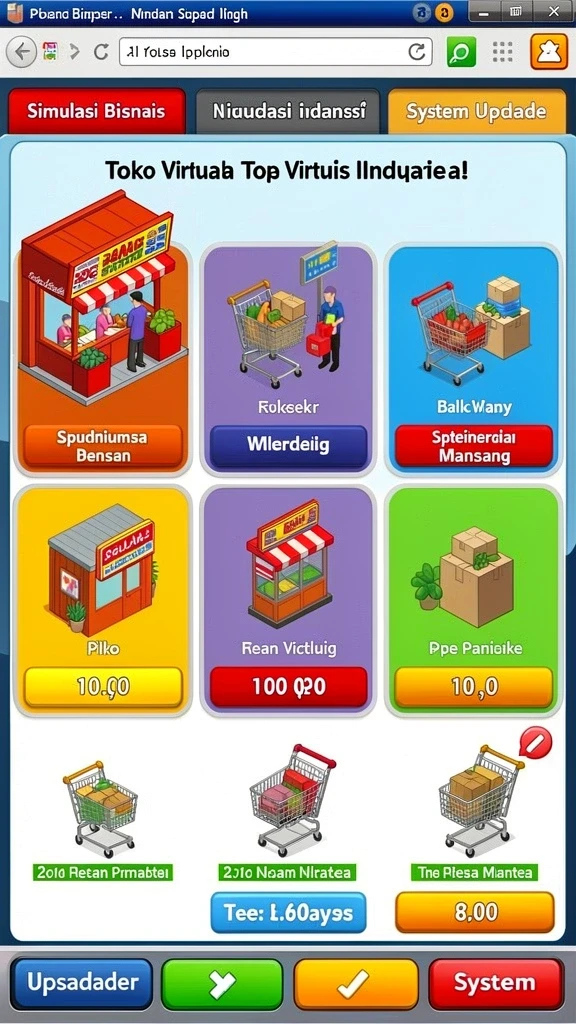The width and height of the screenshot is (576, 1024).
Task: Tap the address bar field
Action: click(x=275, y=52)
